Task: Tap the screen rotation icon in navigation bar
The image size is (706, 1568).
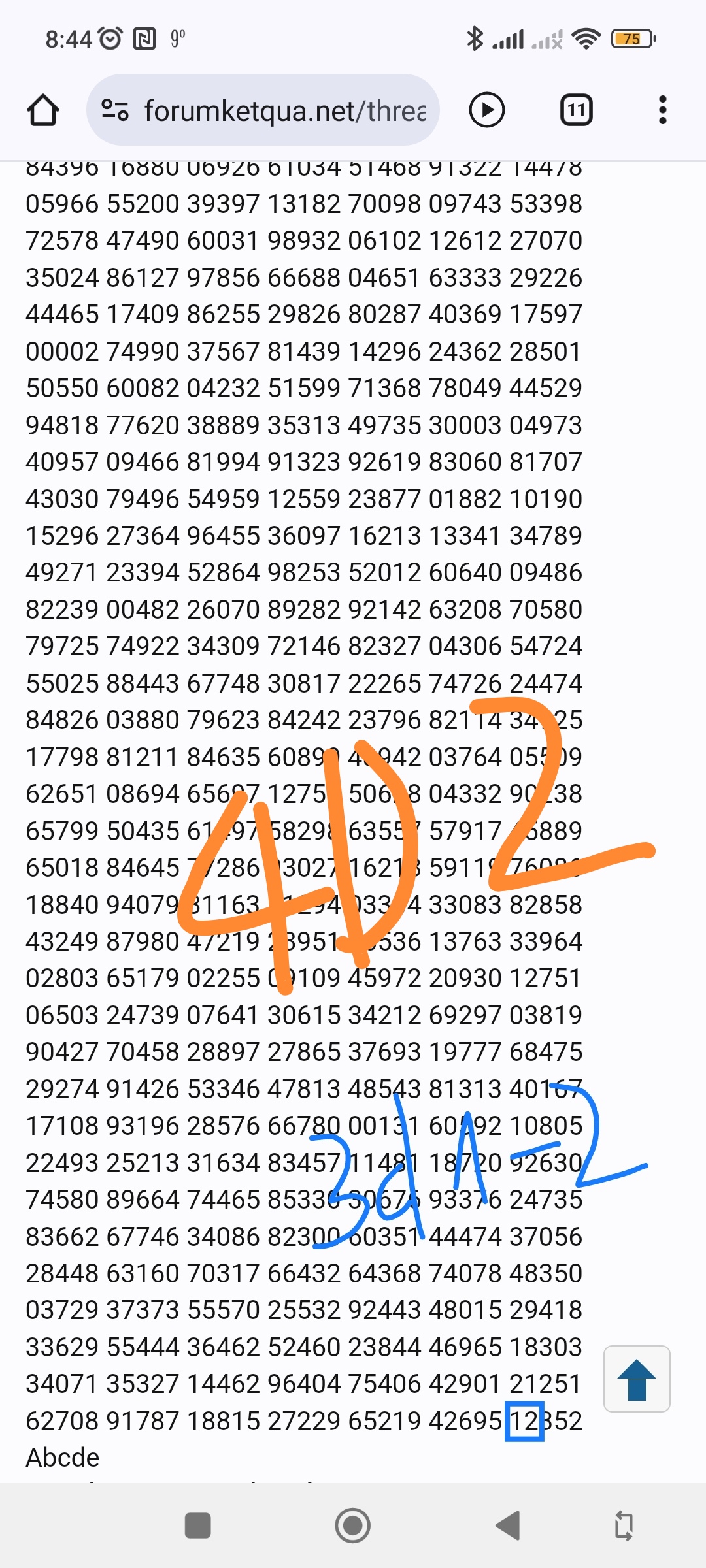Action: point(624,1526)
